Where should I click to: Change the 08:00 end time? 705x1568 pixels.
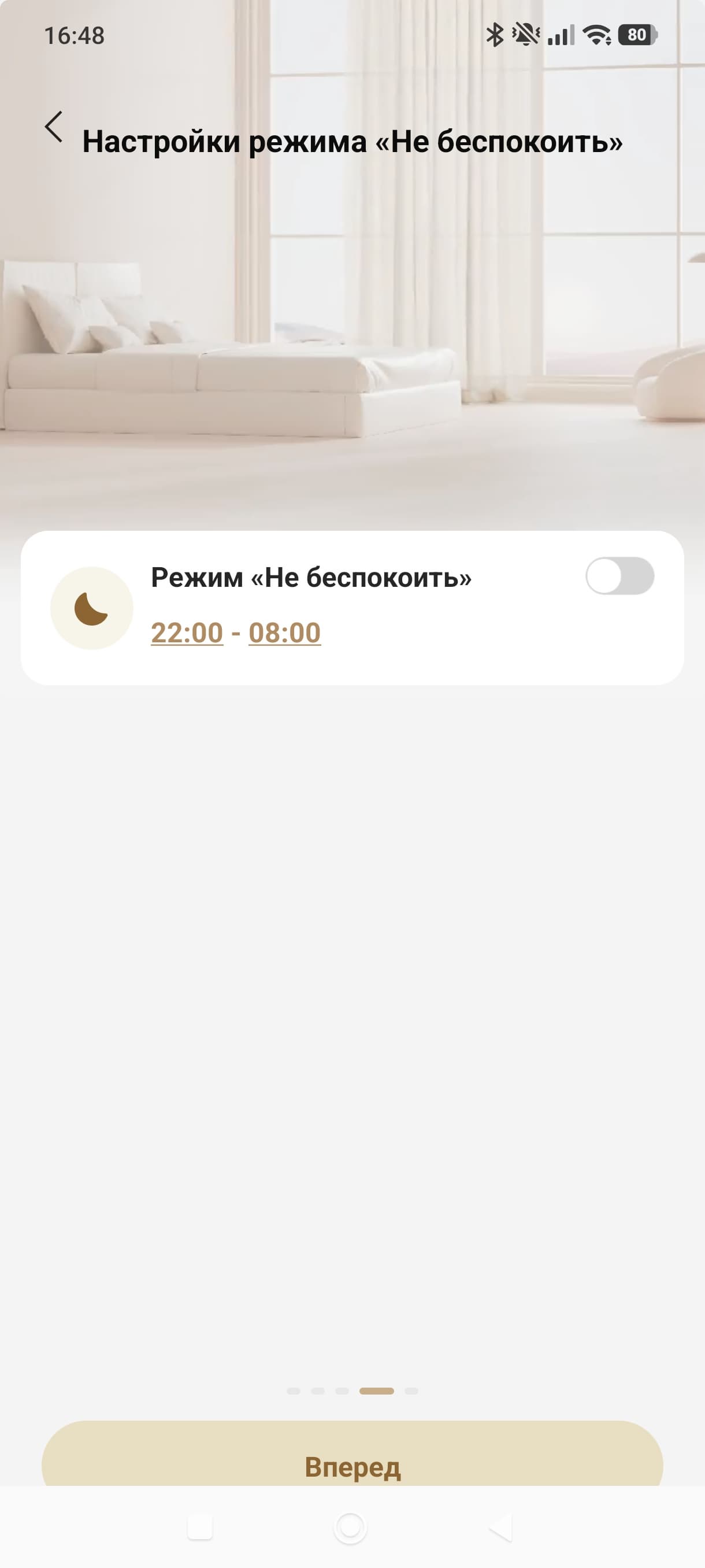pyautogui.click(x=285, y=633)
